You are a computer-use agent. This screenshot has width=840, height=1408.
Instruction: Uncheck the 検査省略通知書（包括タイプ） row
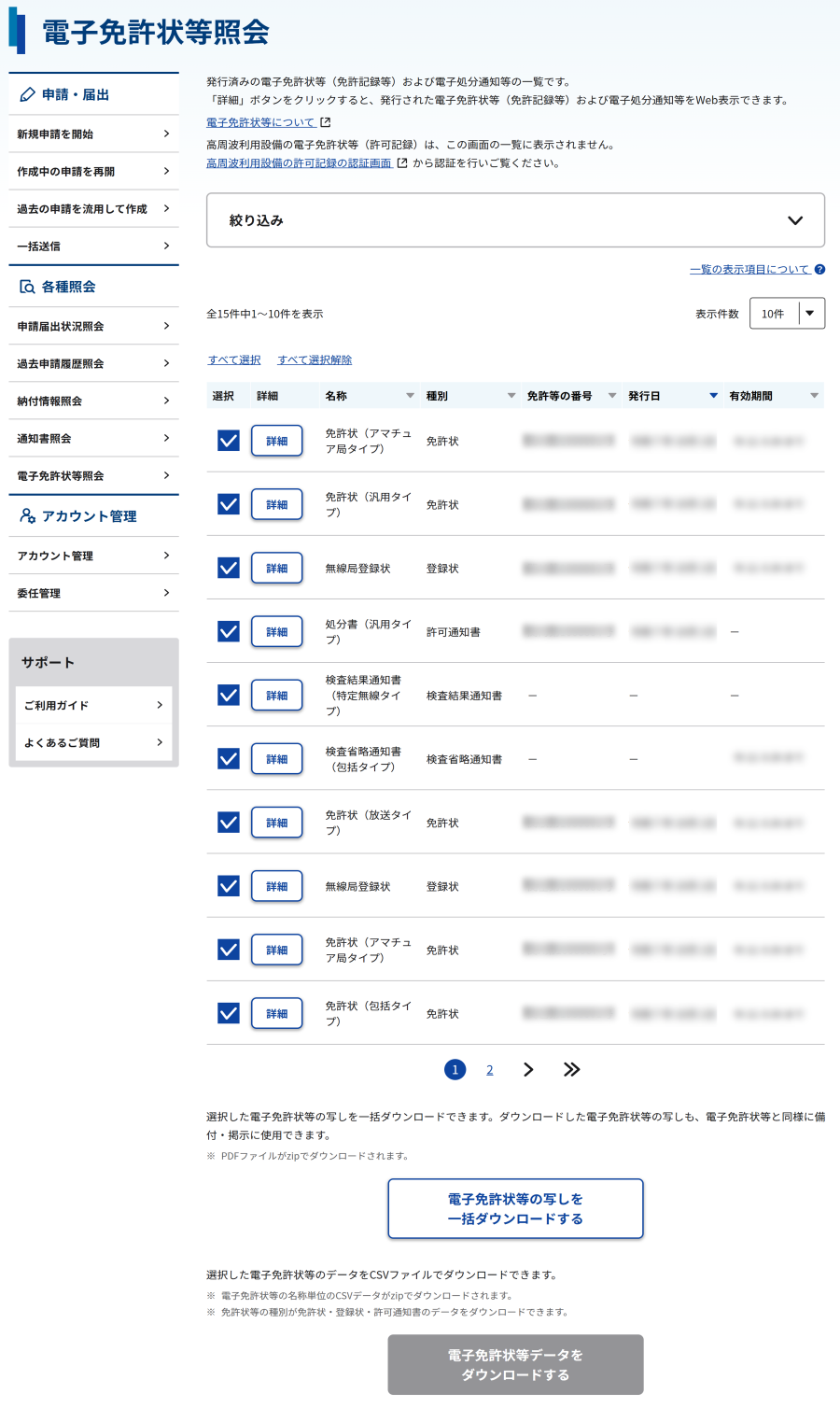pos(229,759)
